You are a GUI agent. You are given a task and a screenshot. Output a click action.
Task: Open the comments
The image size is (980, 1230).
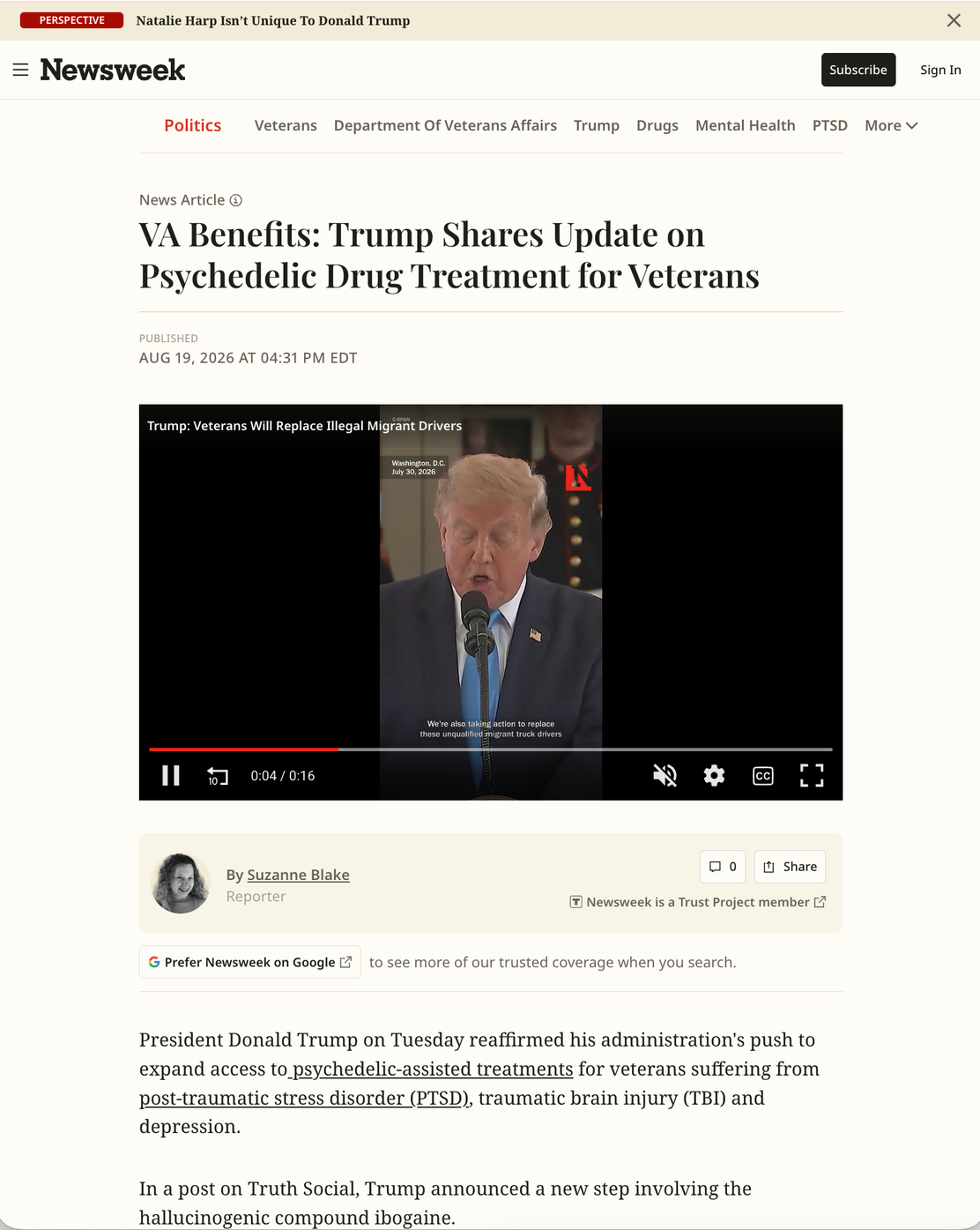coord(723,867)
